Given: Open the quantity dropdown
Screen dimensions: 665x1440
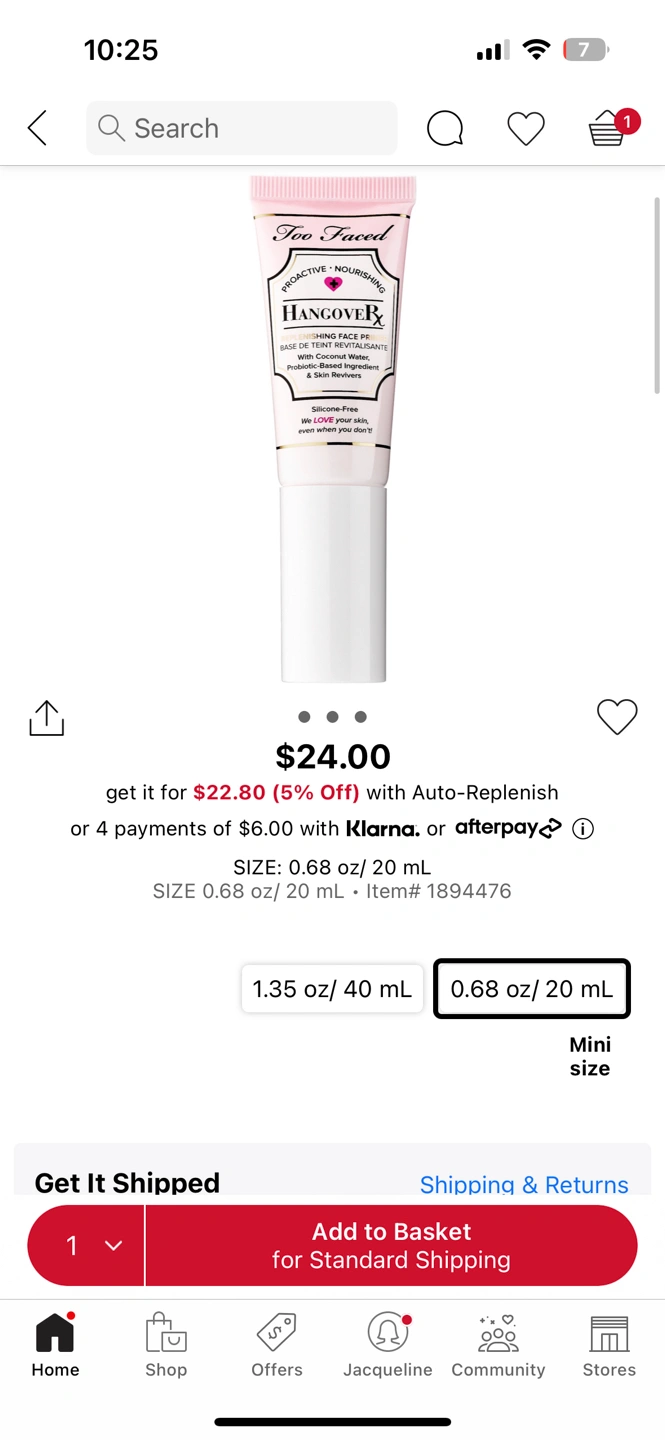Looking at the screenshot, I should pyautogui.click(x=87, y=1245).
